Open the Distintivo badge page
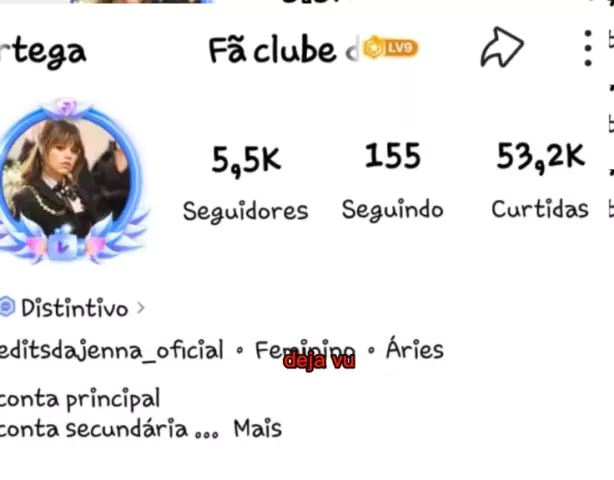 [73, 308]
